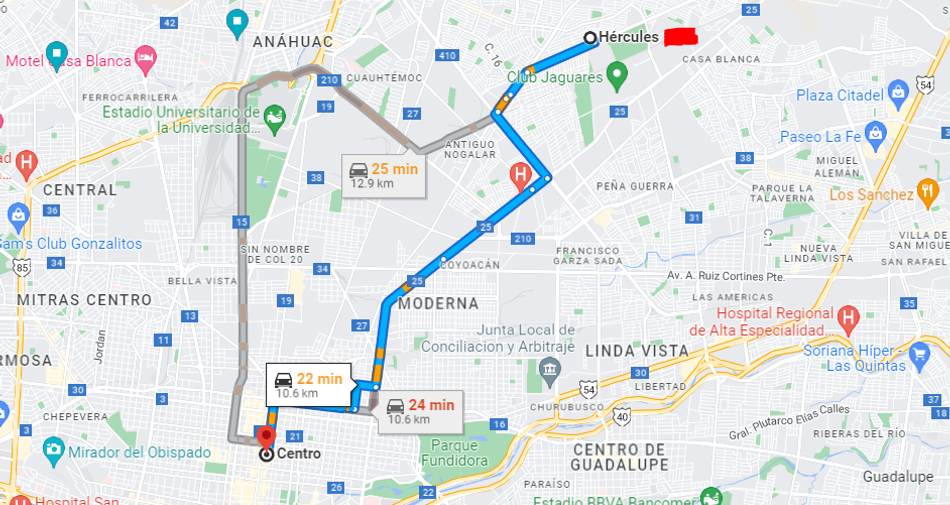Open Junta Local de Conciliacion y Arbitraje marker
Viewport: 950px width, 505px height.
(x=550, y=371)
